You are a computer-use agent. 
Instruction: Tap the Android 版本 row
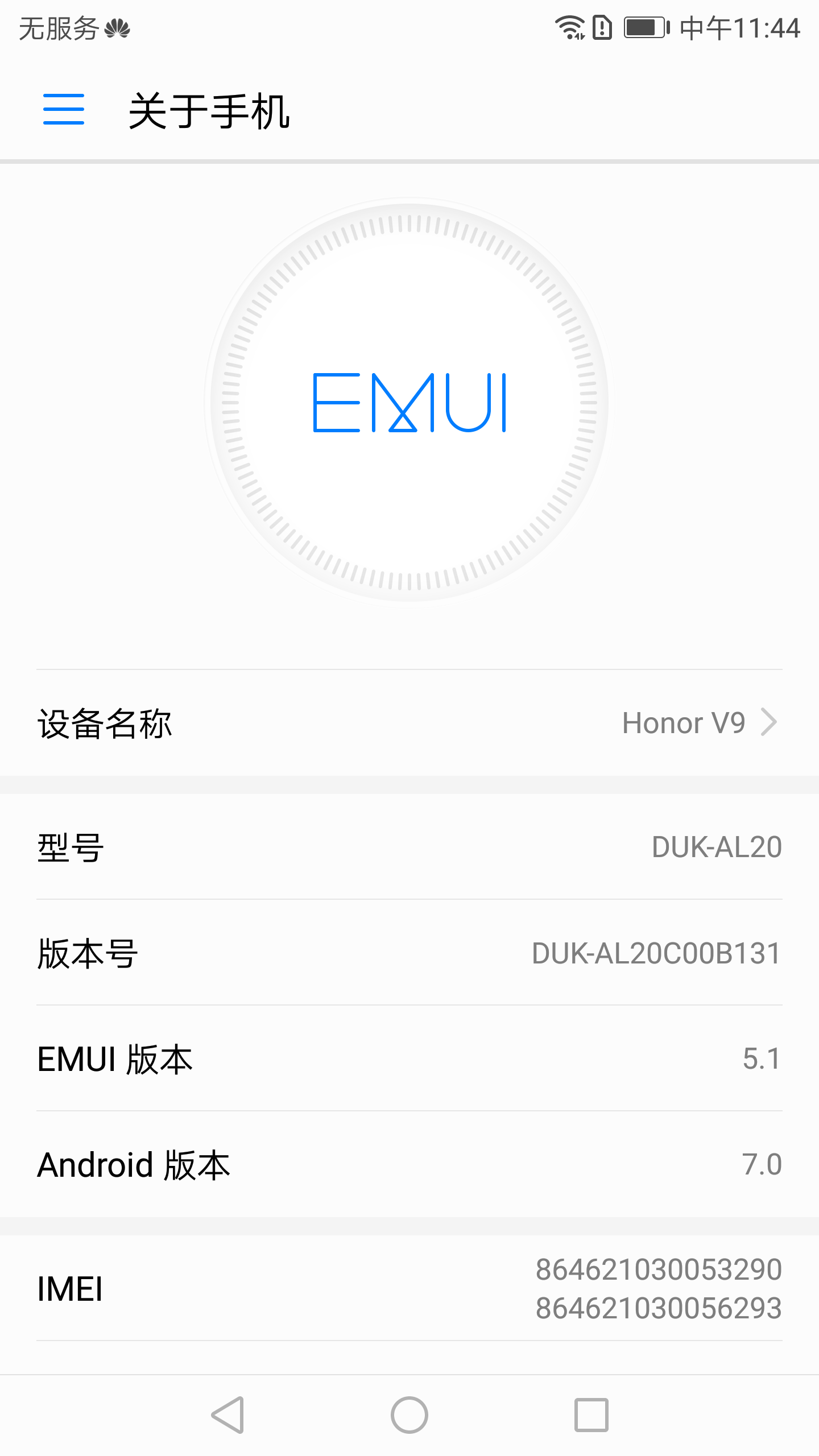[409, 1164]
